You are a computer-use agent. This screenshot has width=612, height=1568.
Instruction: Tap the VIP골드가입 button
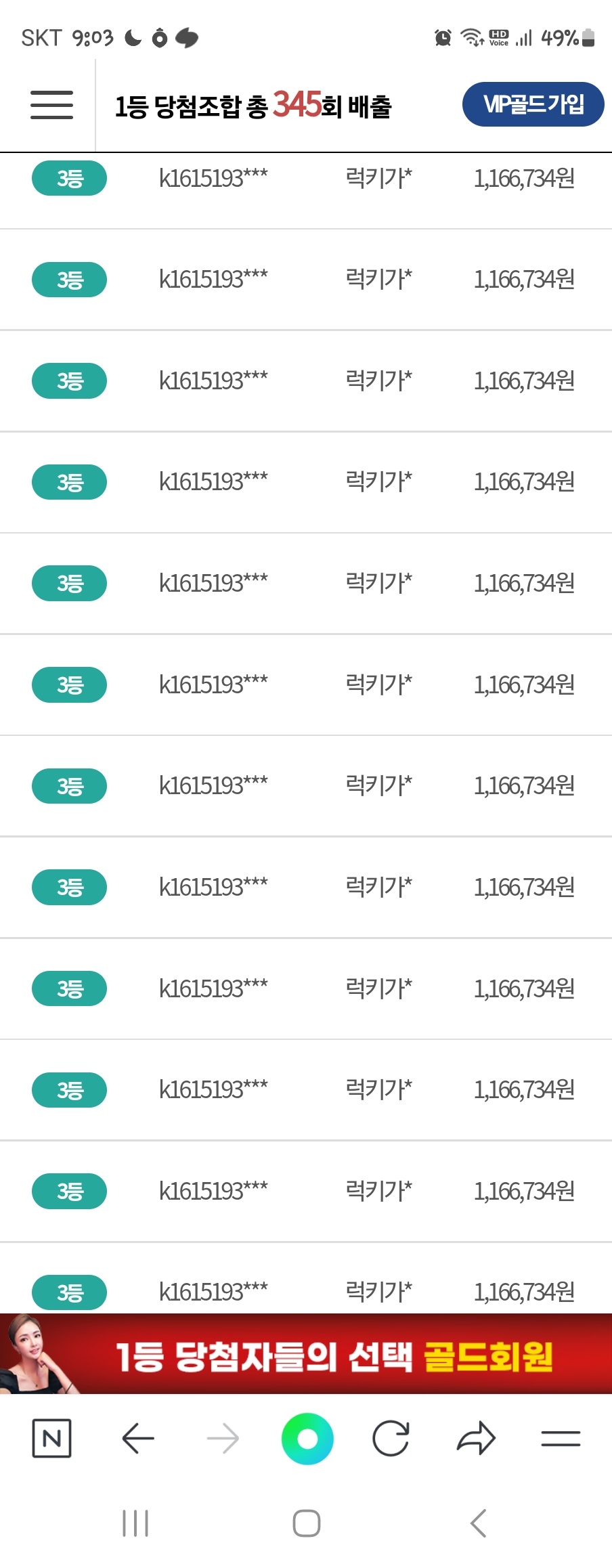coord(533,104)
